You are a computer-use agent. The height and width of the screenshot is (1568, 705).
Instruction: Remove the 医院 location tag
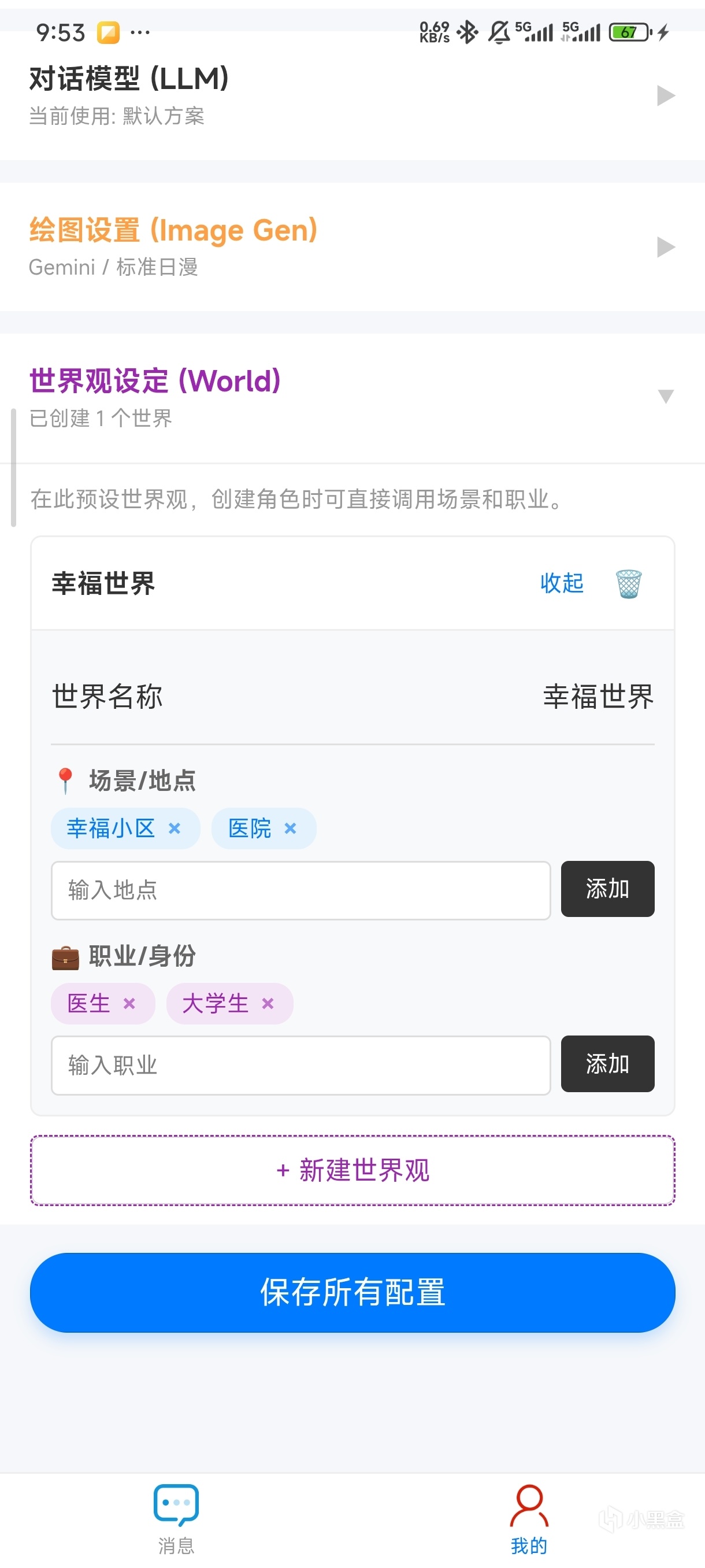coord(290,829)
